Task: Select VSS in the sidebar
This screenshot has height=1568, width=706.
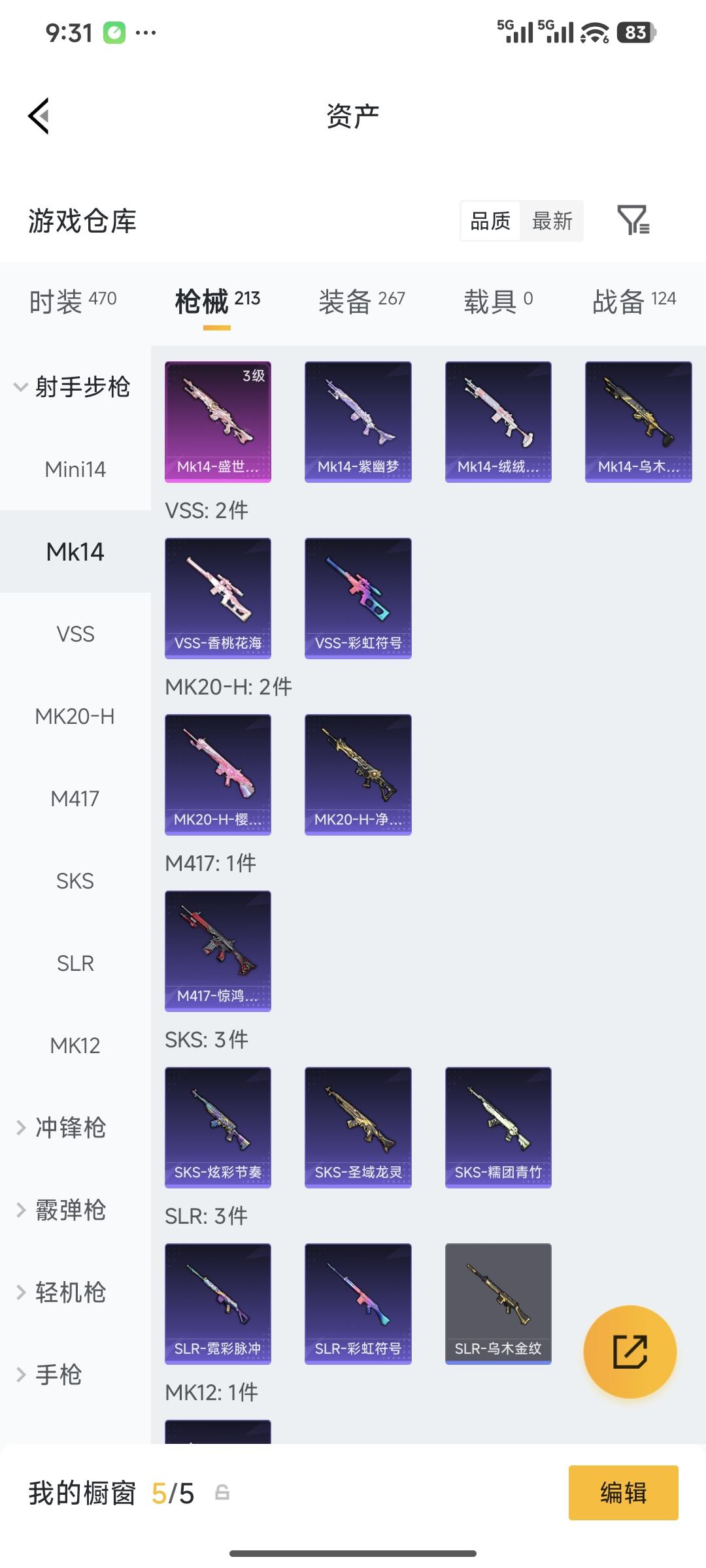Action: click(75, 634)
